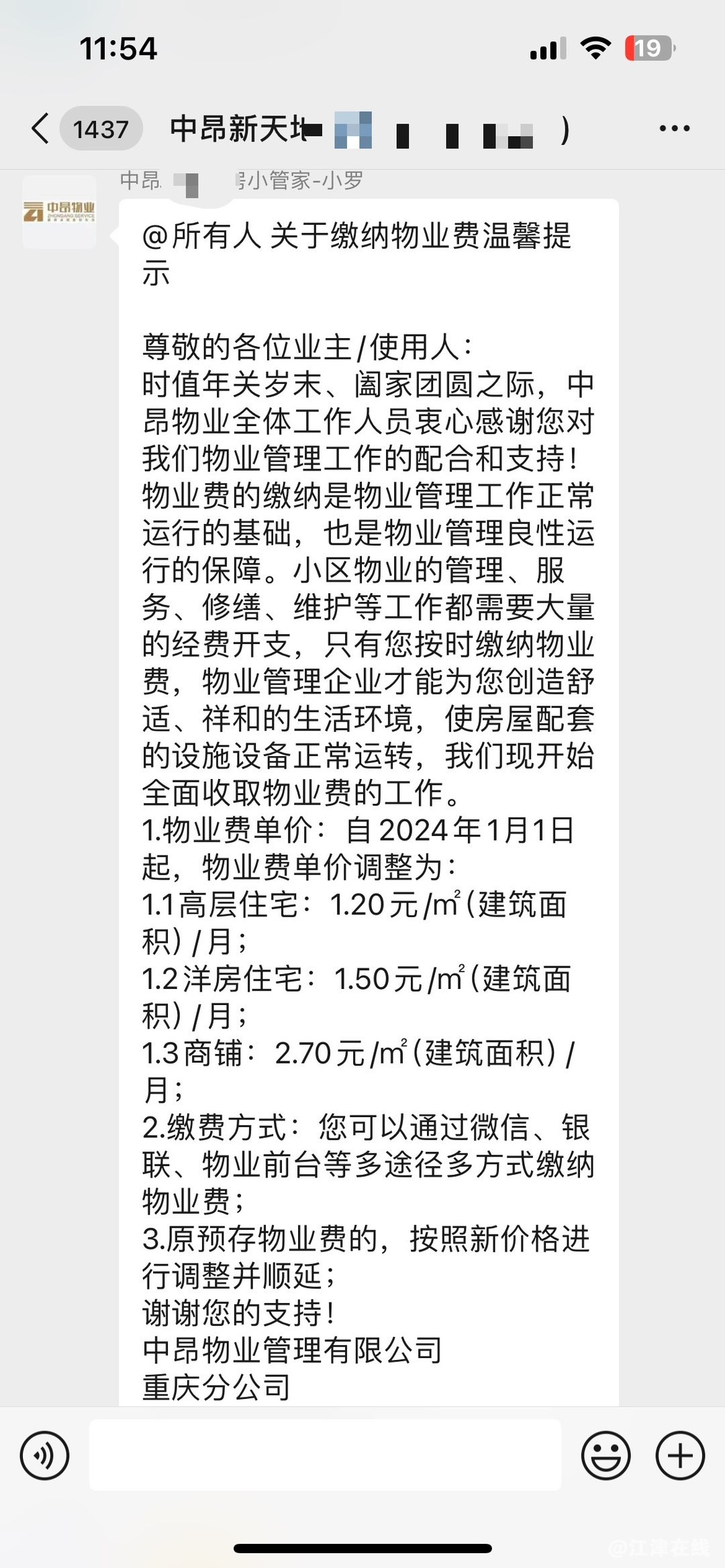Open the group chat overflow menu

pos(674,128)
